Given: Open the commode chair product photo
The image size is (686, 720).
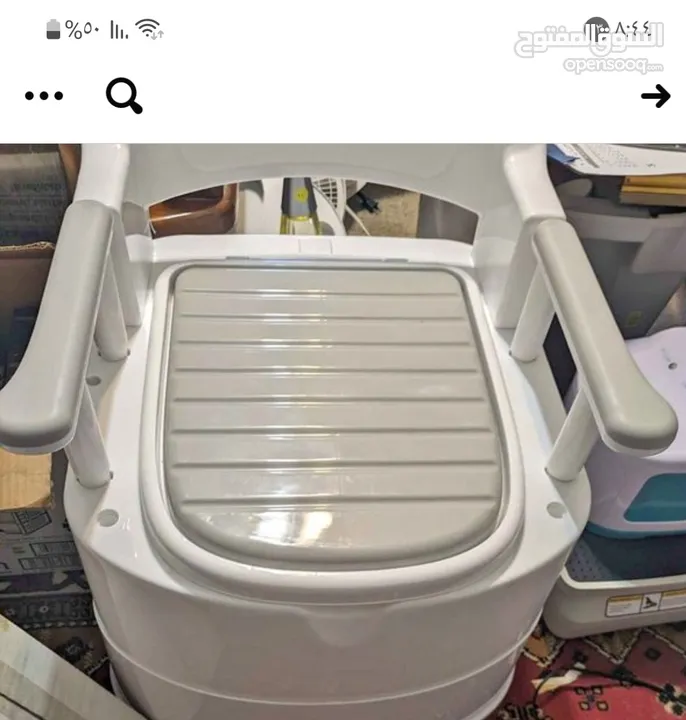Looking at the screenshot, I should pos(343,430).
